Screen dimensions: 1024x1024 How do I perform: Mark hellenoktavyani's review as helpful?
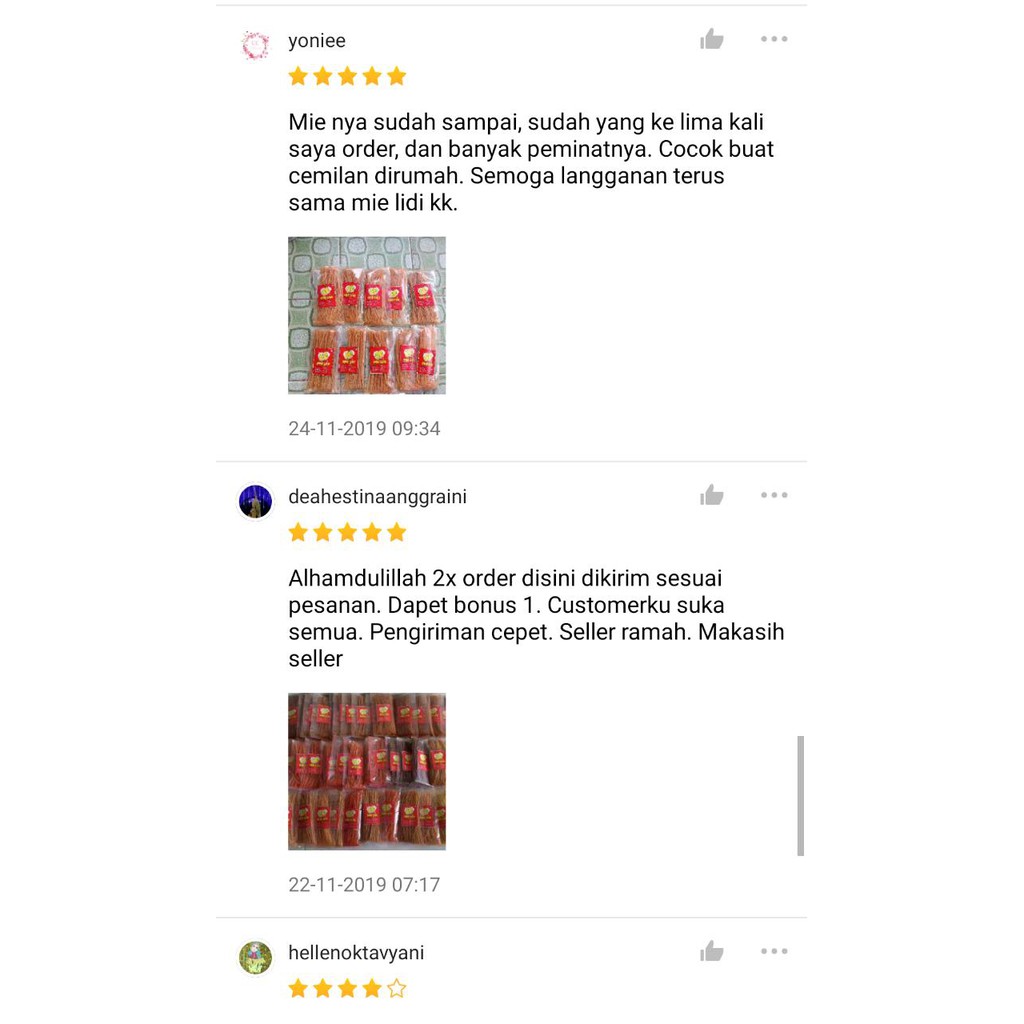click(711, 952)
